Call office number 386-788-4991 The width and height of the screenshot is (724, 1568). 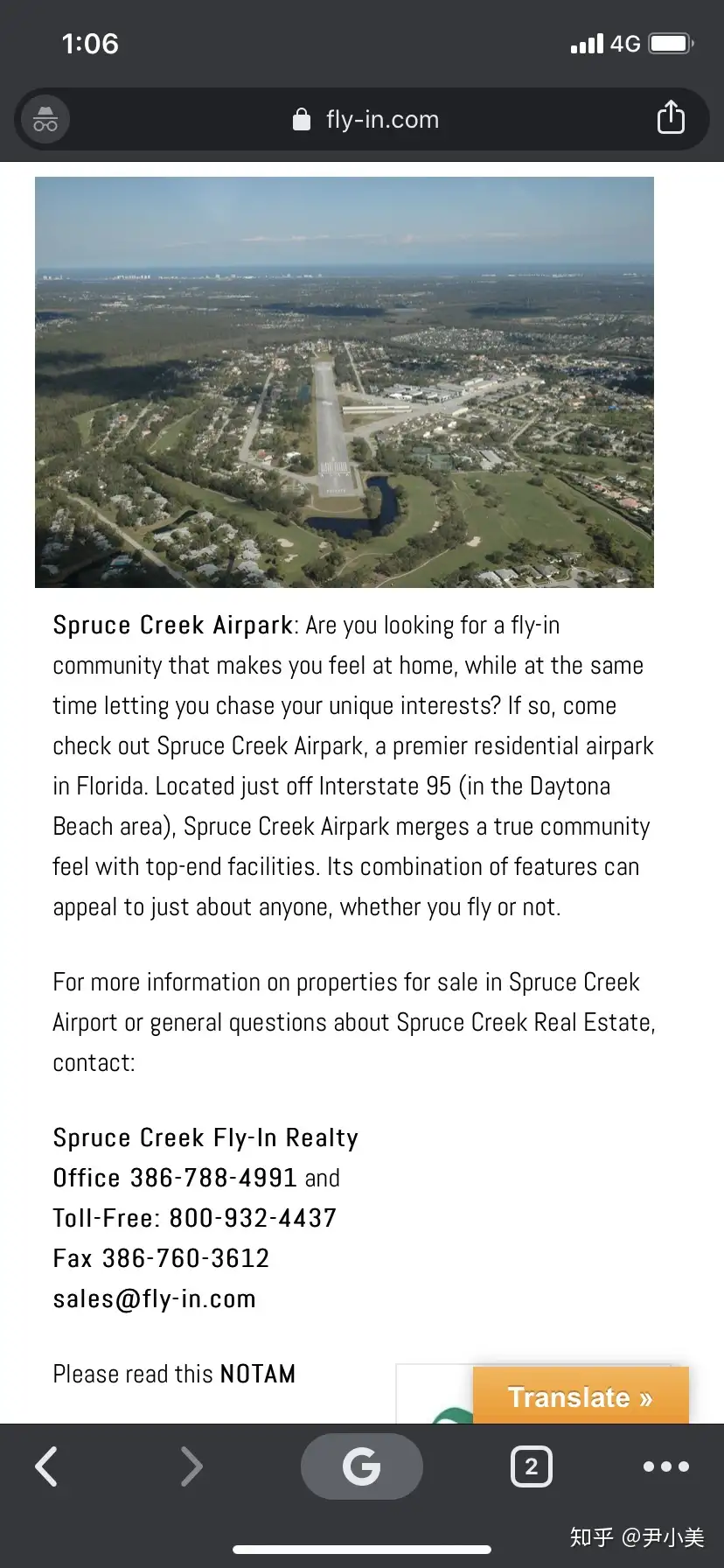click(x=213, y=1178)
